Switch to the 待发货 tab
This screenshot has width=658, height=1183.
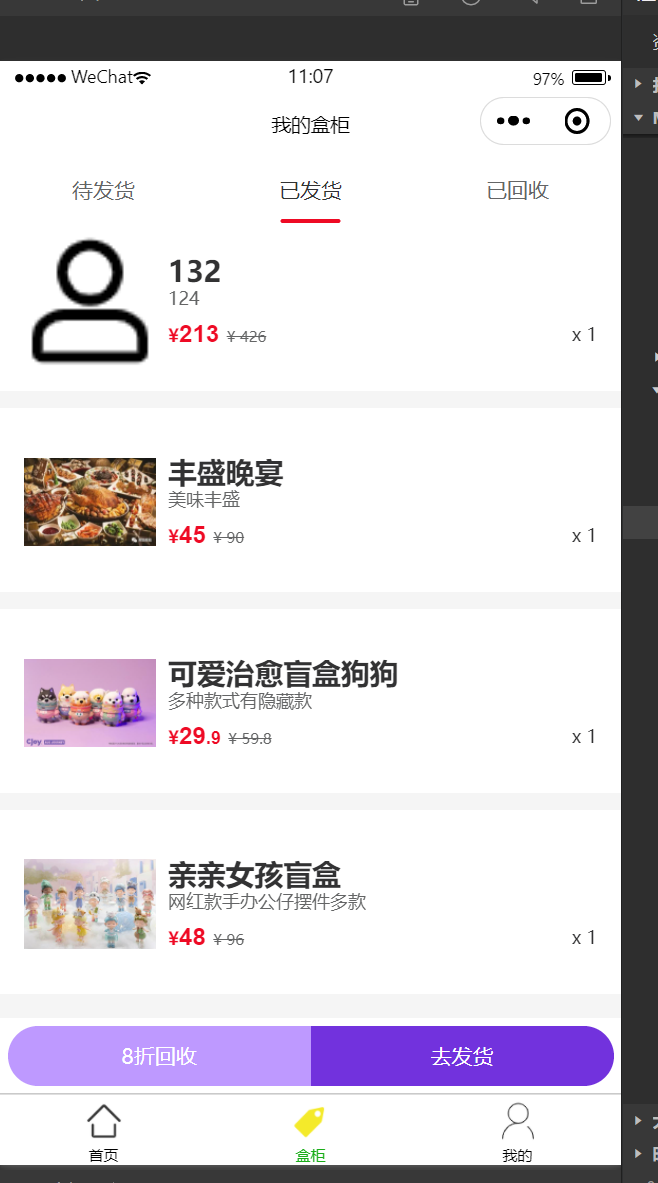tap(104, 191)
